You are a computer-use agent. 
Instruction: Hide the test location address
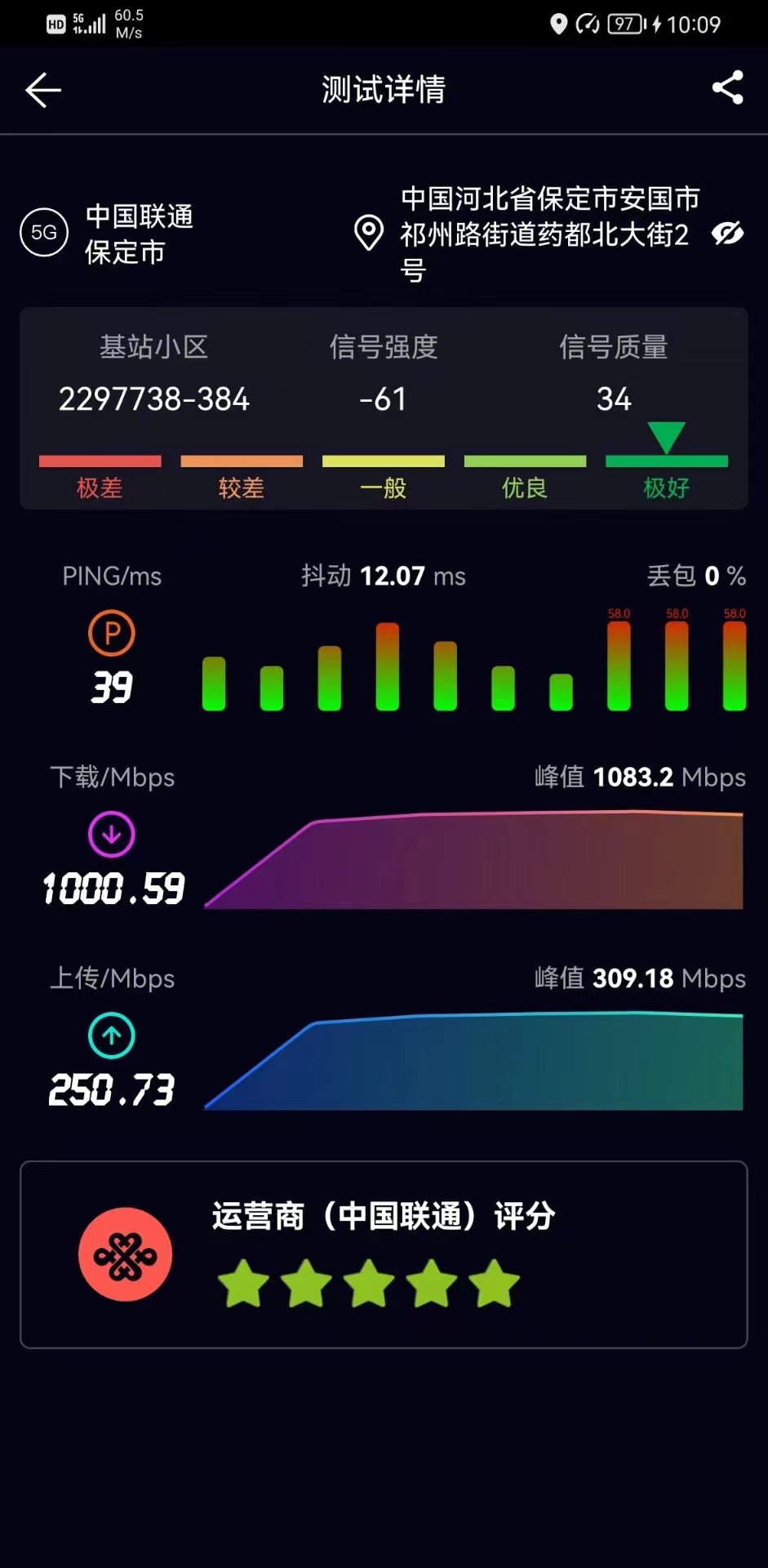[727, 234]
